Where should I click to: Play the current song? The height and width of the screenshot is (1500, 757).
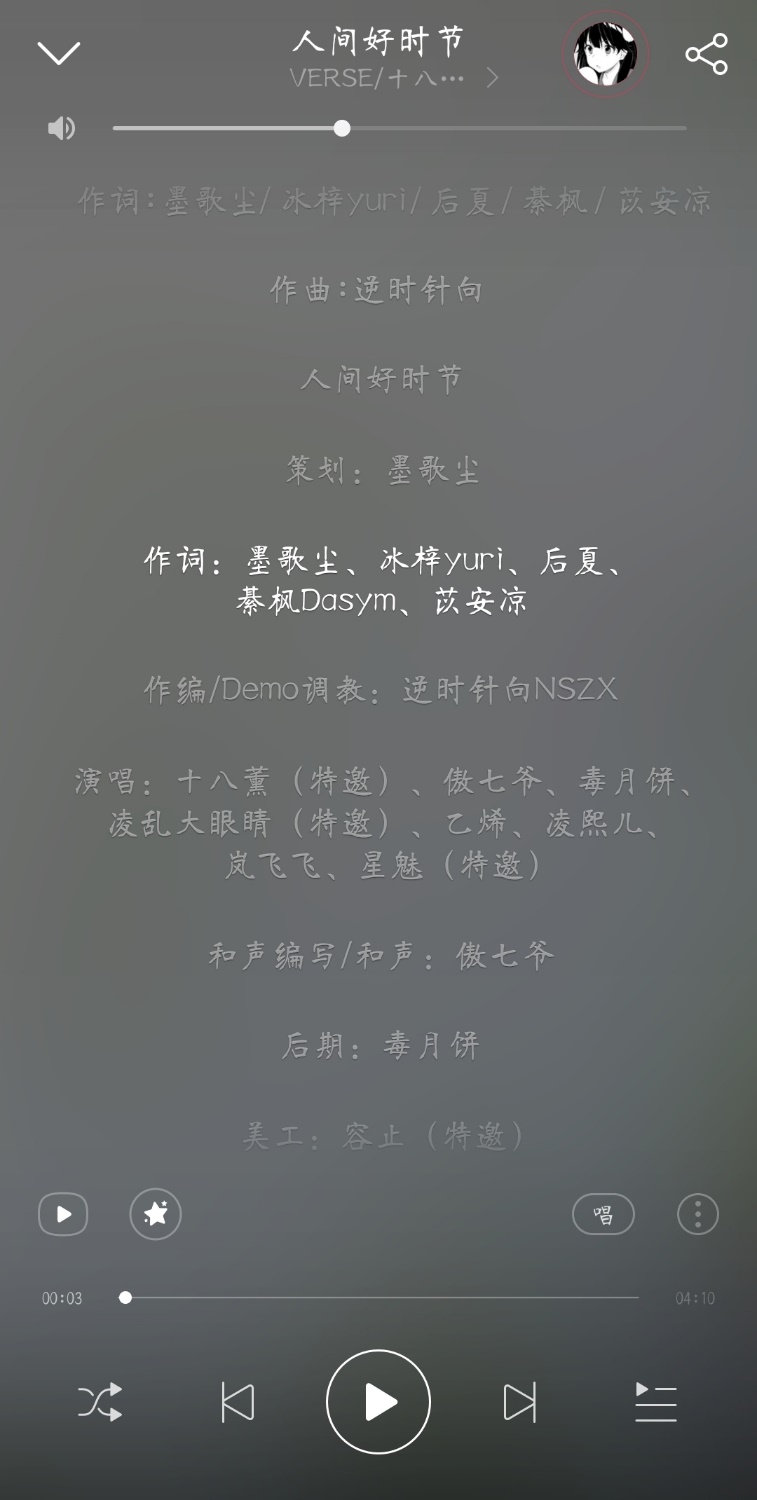(x=378, y=1402)
